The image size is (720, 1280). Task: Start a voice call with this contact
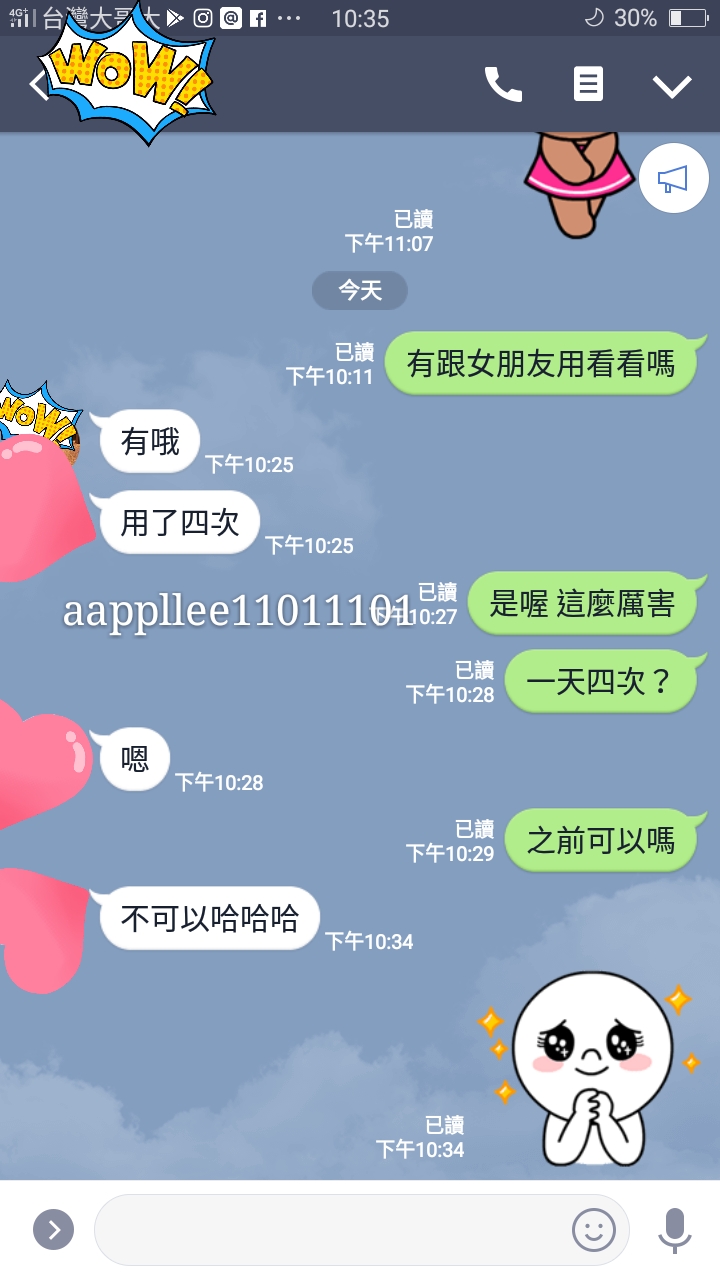pos(505,84)
